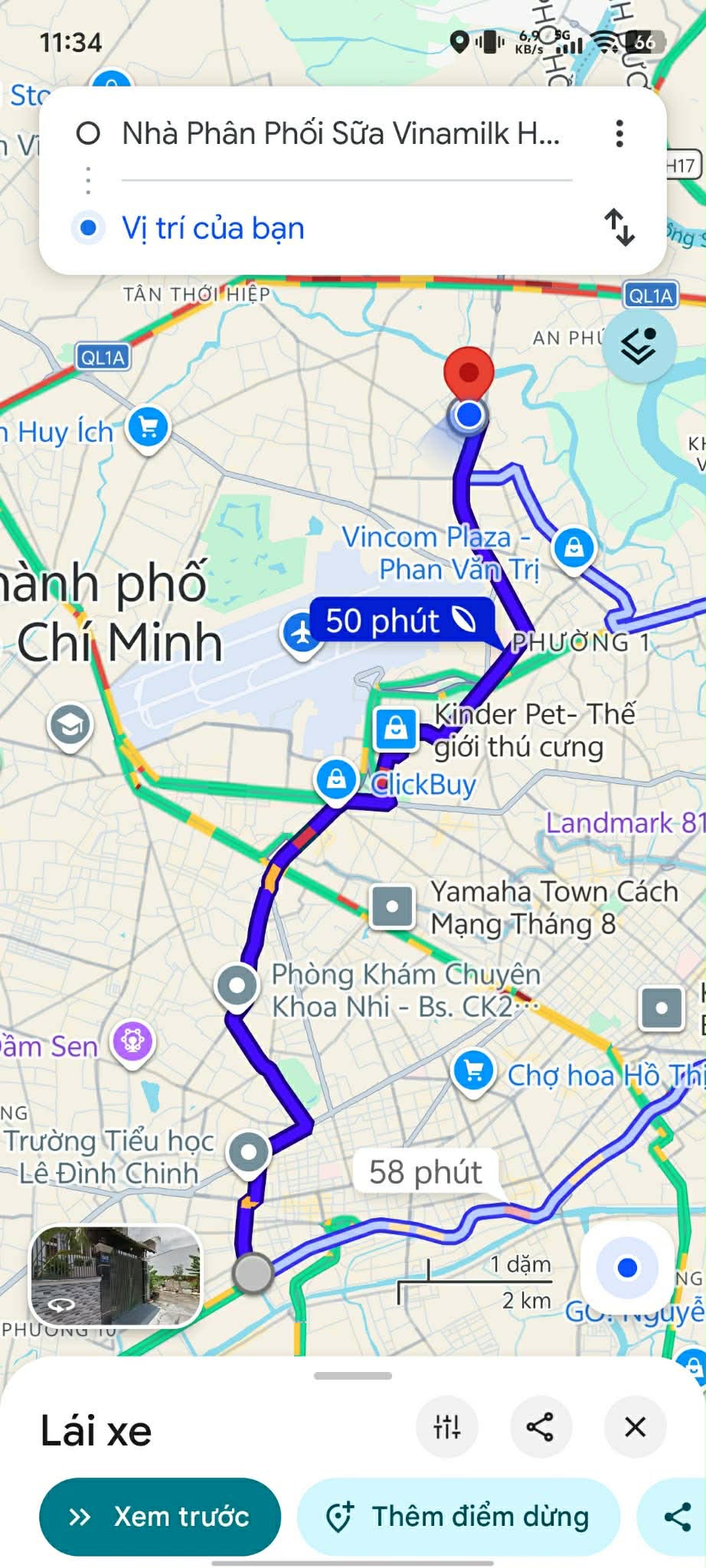Open Vincom Plaza Phan Văn Trị map pin
This screenshot has height=1568, width=706.
574,548
